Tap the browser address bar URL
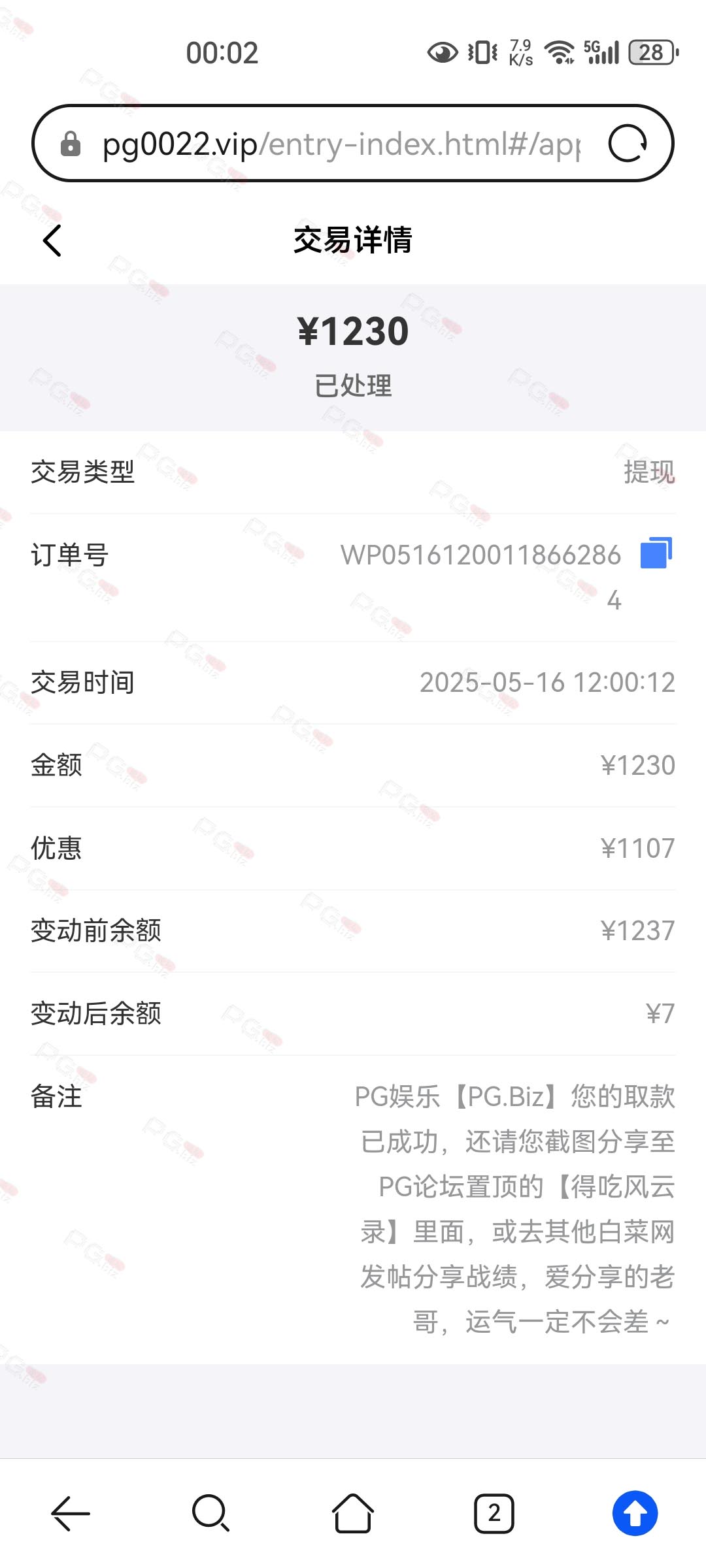 [341, 144]
